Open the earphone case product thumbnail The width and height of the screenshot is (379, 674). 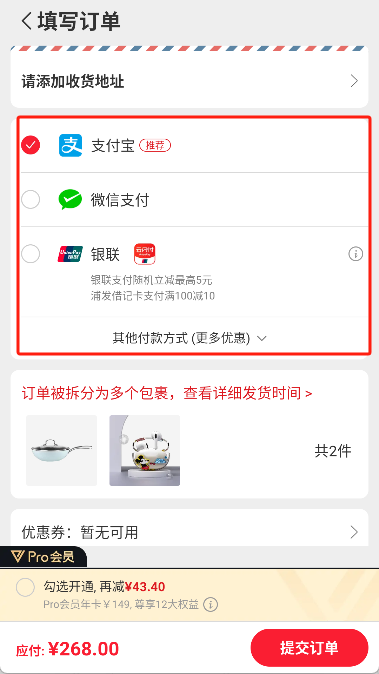click(x=145, y=450)
